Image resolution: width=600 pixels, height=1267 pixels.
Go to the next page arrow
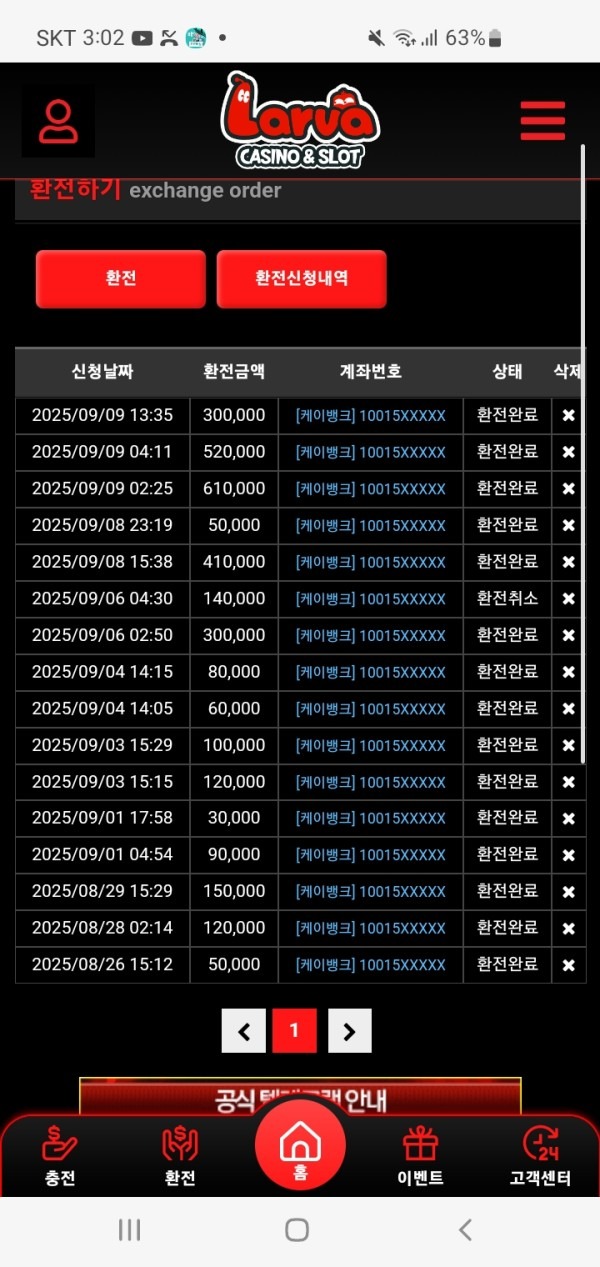pos(349,1031)
